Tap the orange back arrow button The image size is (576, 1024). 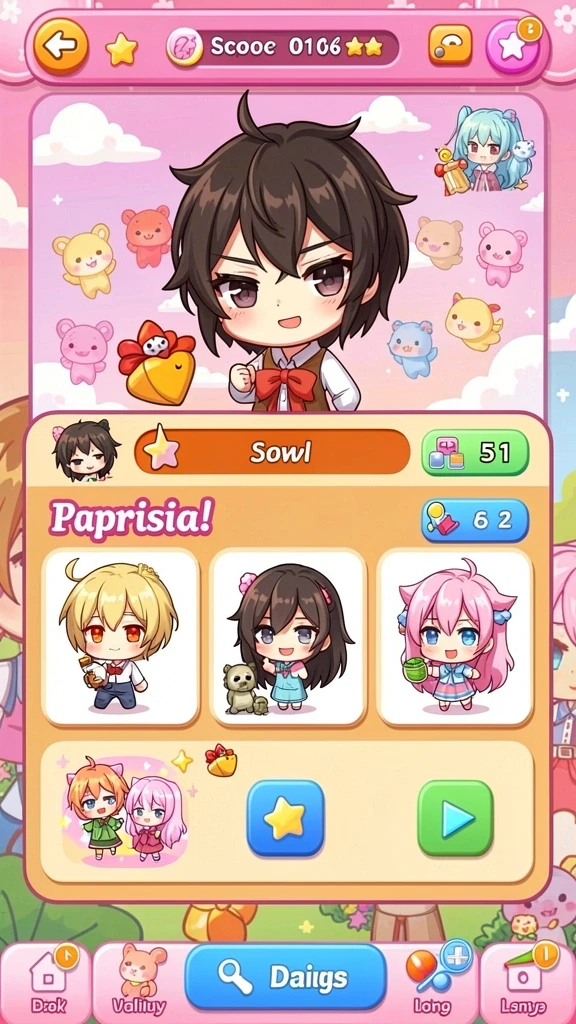point(61,46)
